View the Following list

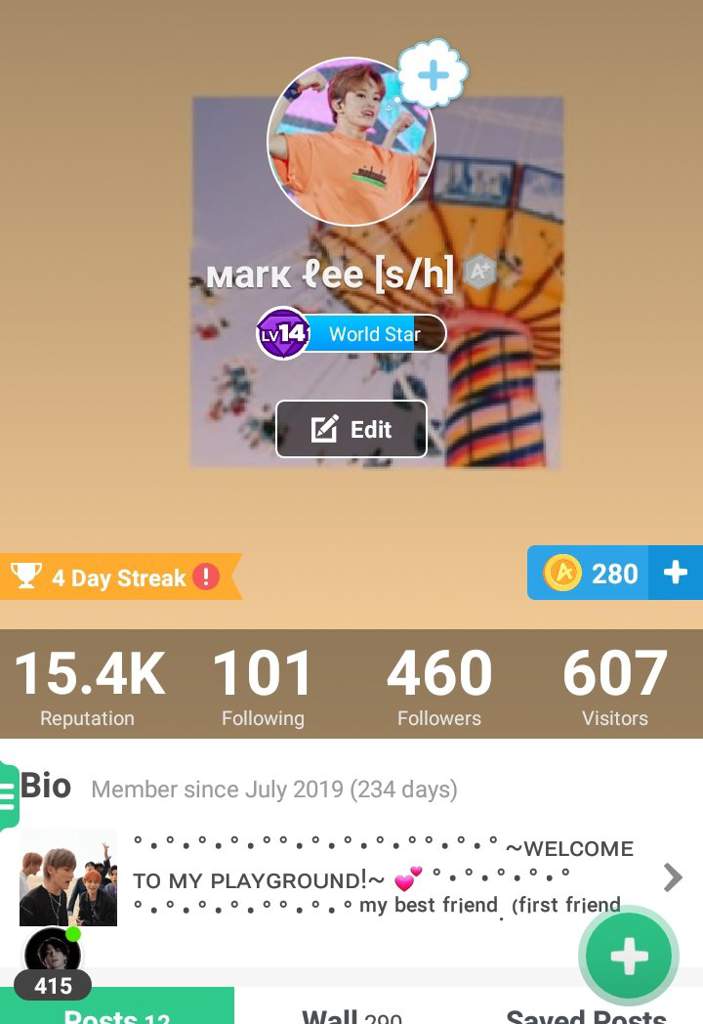click(262, 687)
